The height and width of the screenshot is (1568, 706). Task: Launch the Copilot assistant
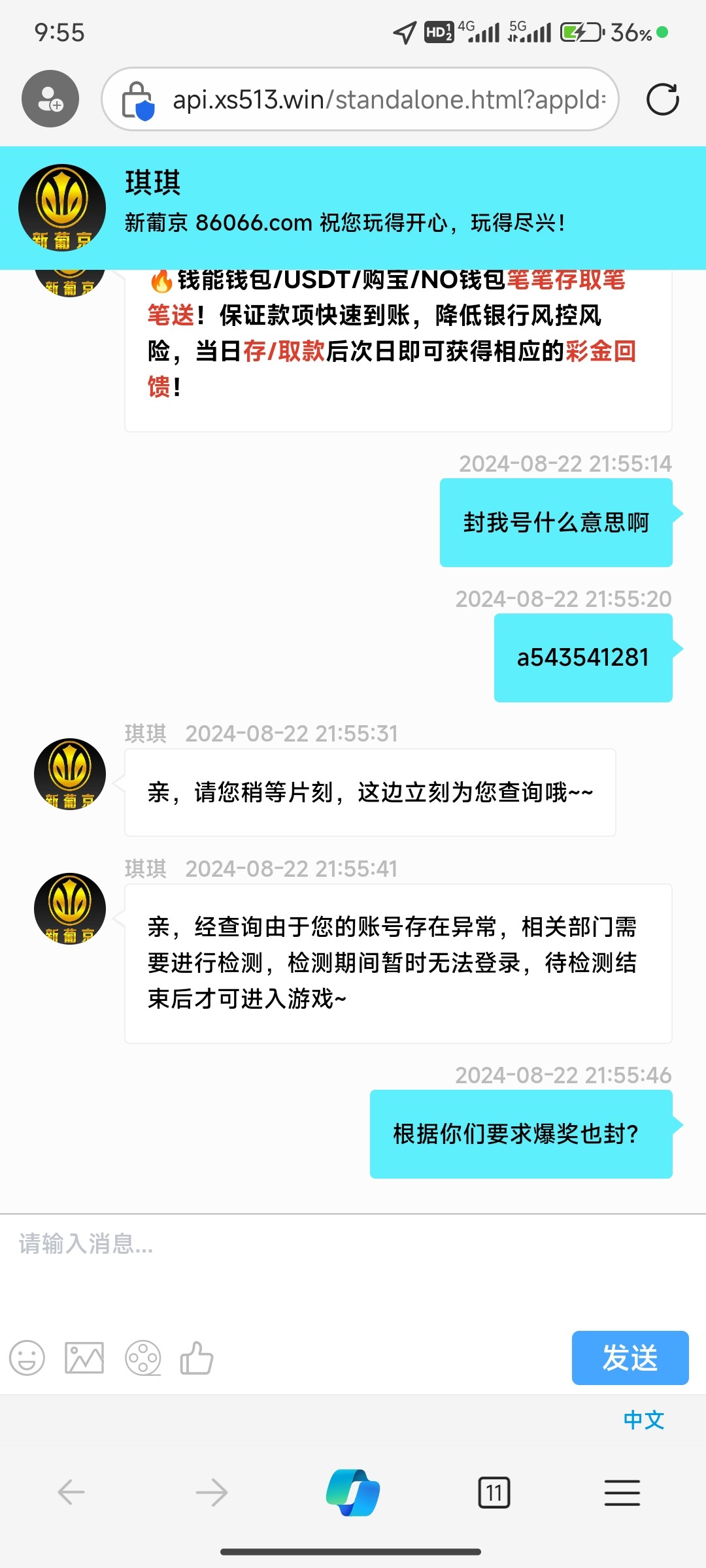click(353, 1492)
